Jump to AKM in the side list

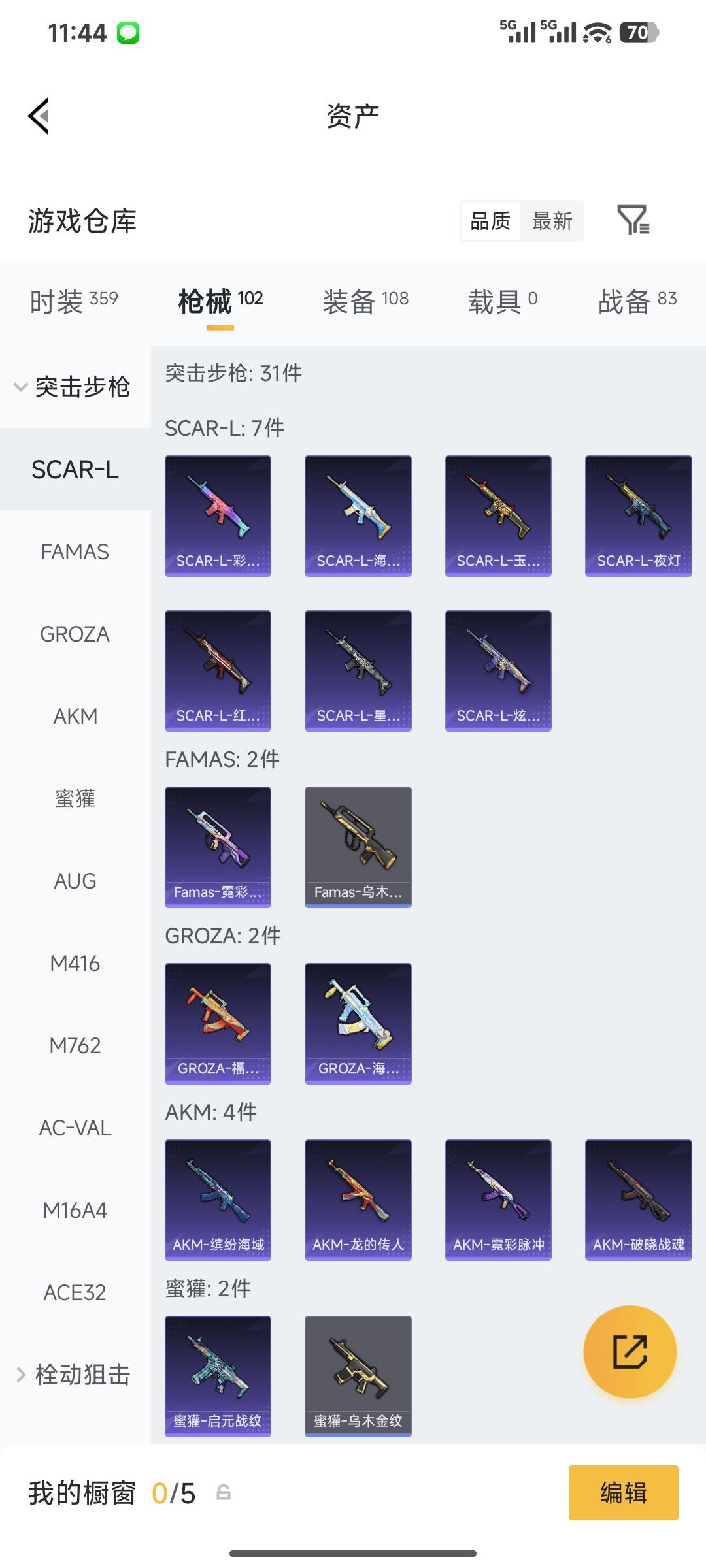pyautogui.click(x=75, y=717)
